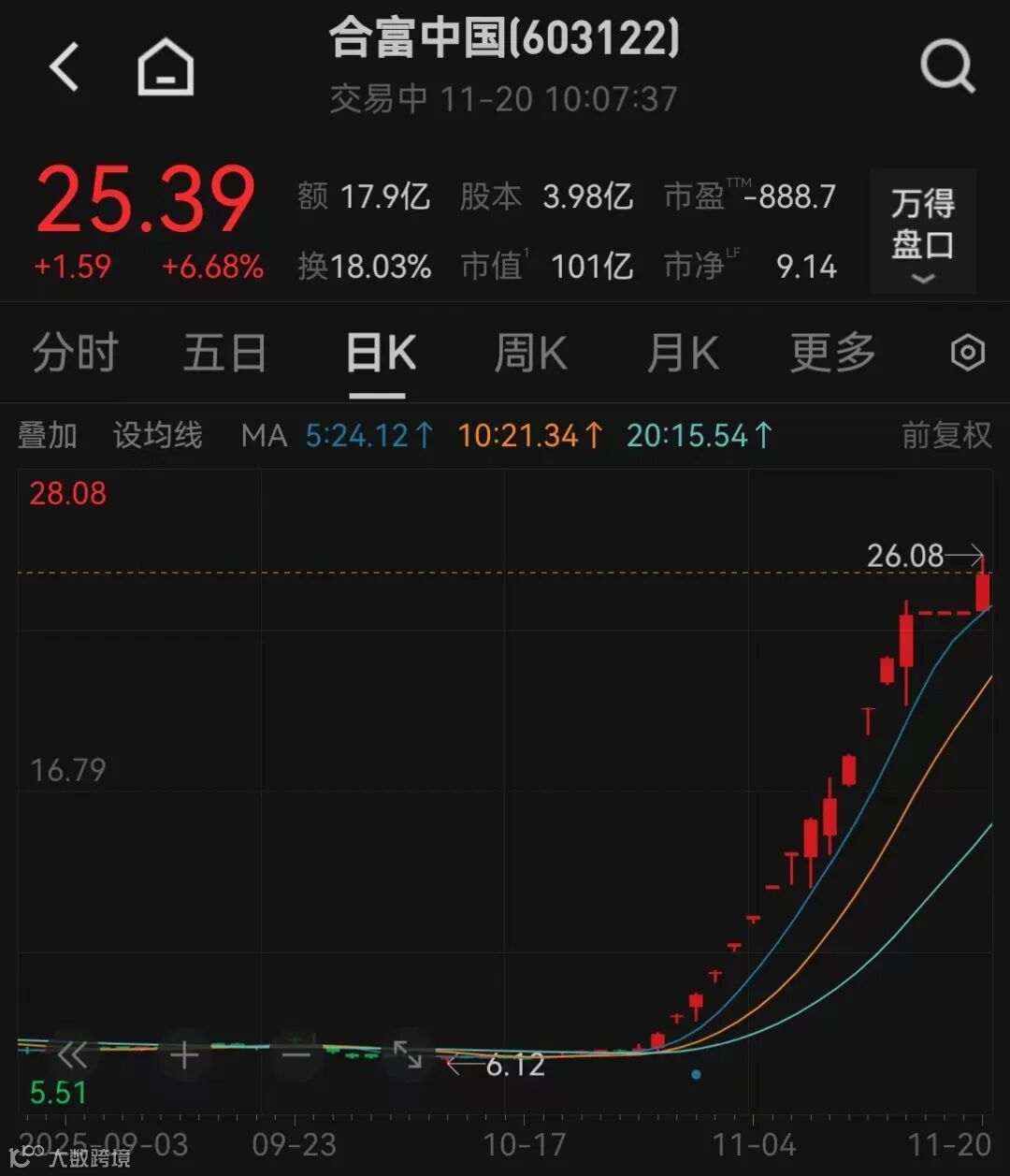1010x1176 pixels.
Task: Open 设均线 moving average settings
Action: (x=157, y=435)
